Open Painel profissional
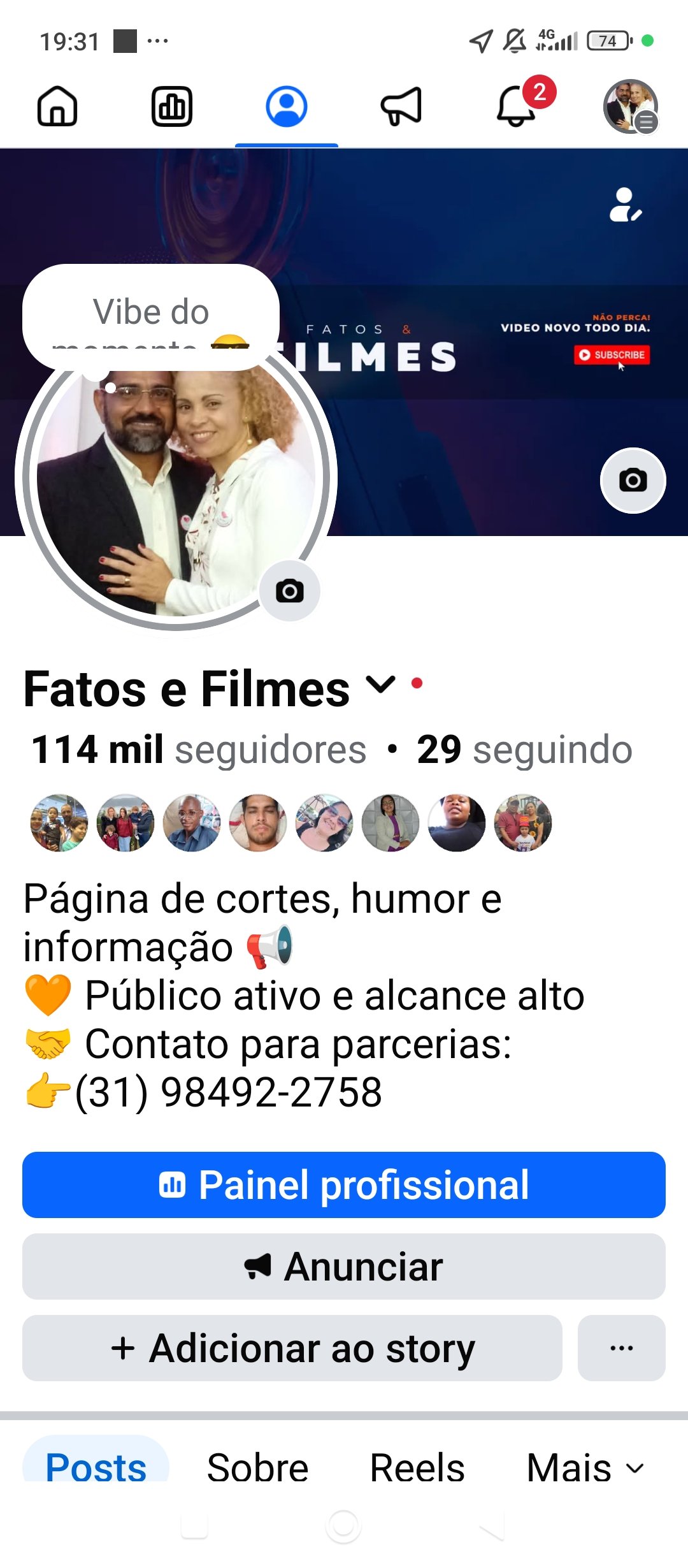688x1568 pixels. click(344, 1185)
